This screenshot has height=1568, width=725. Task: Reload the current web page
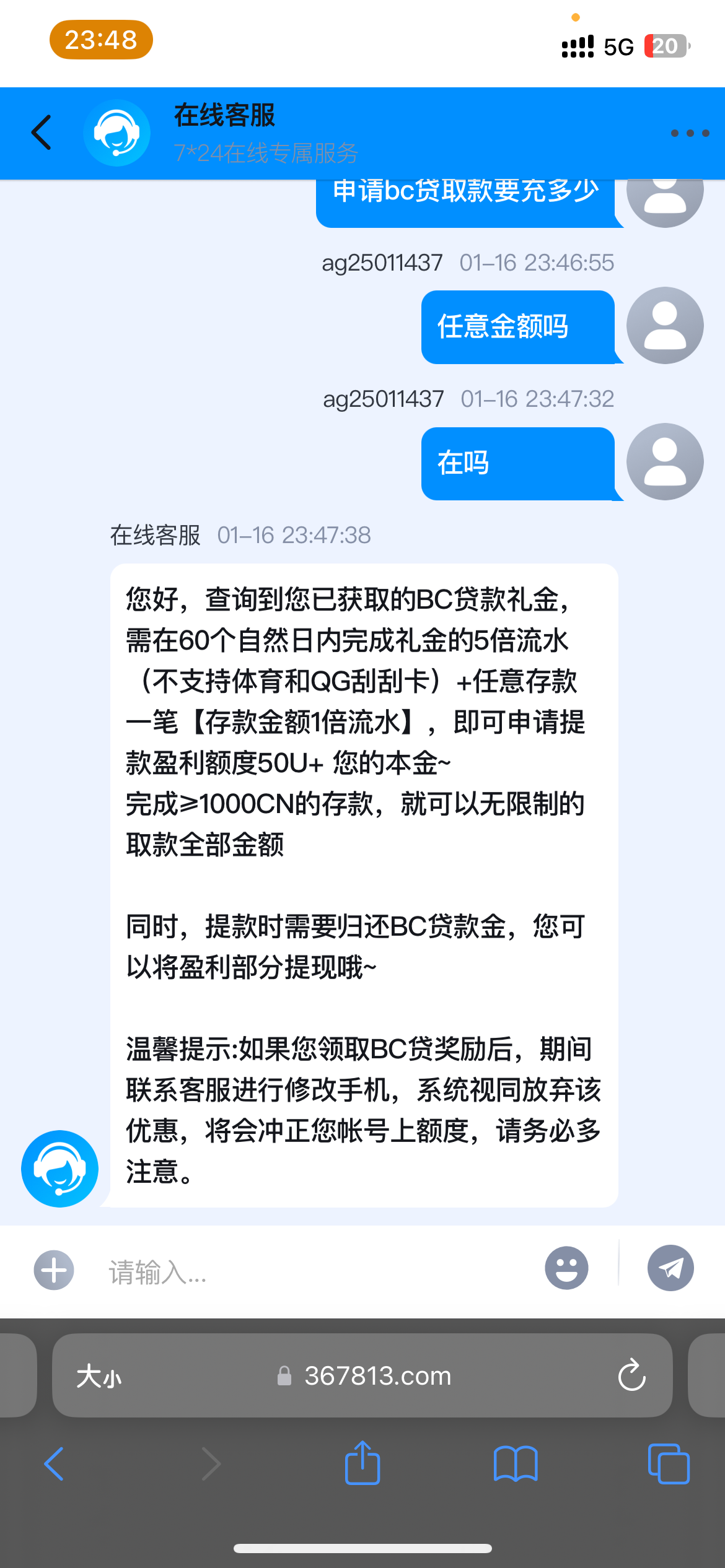(x=632, y=1375)
